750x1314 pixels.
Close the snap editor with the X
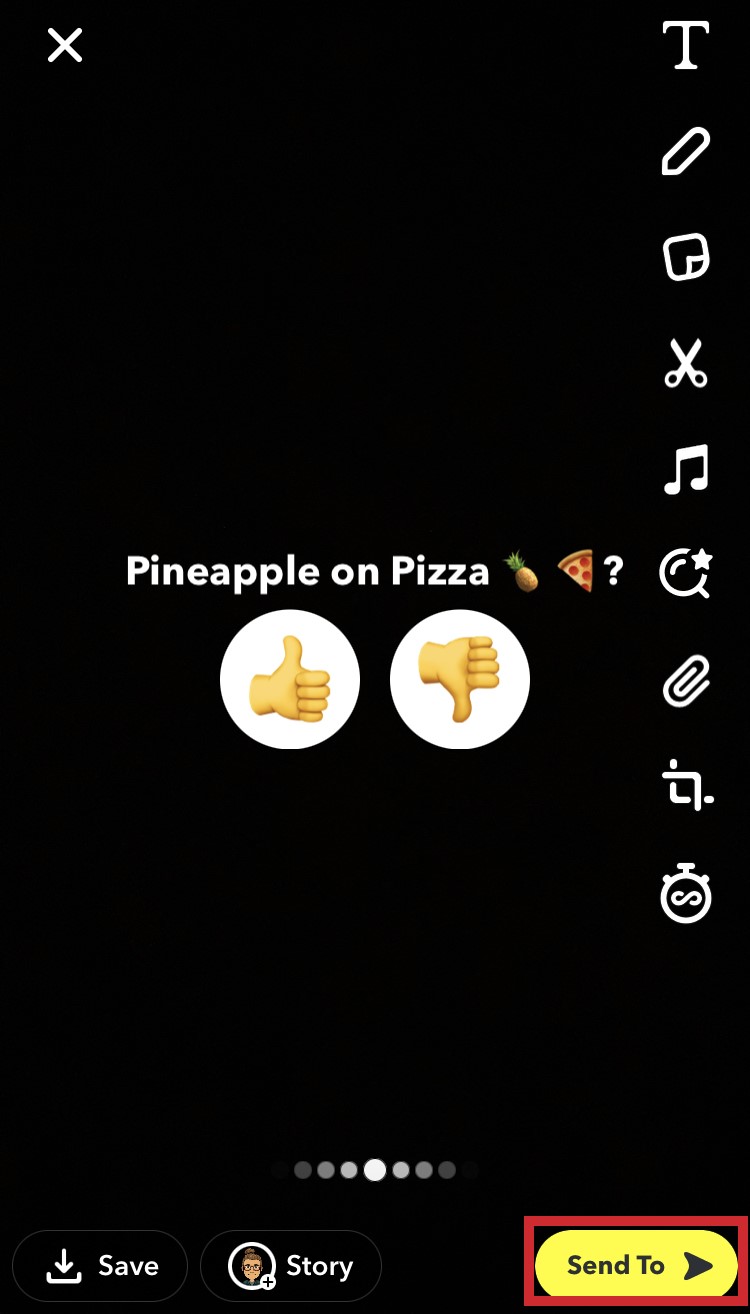coord(64,46)
